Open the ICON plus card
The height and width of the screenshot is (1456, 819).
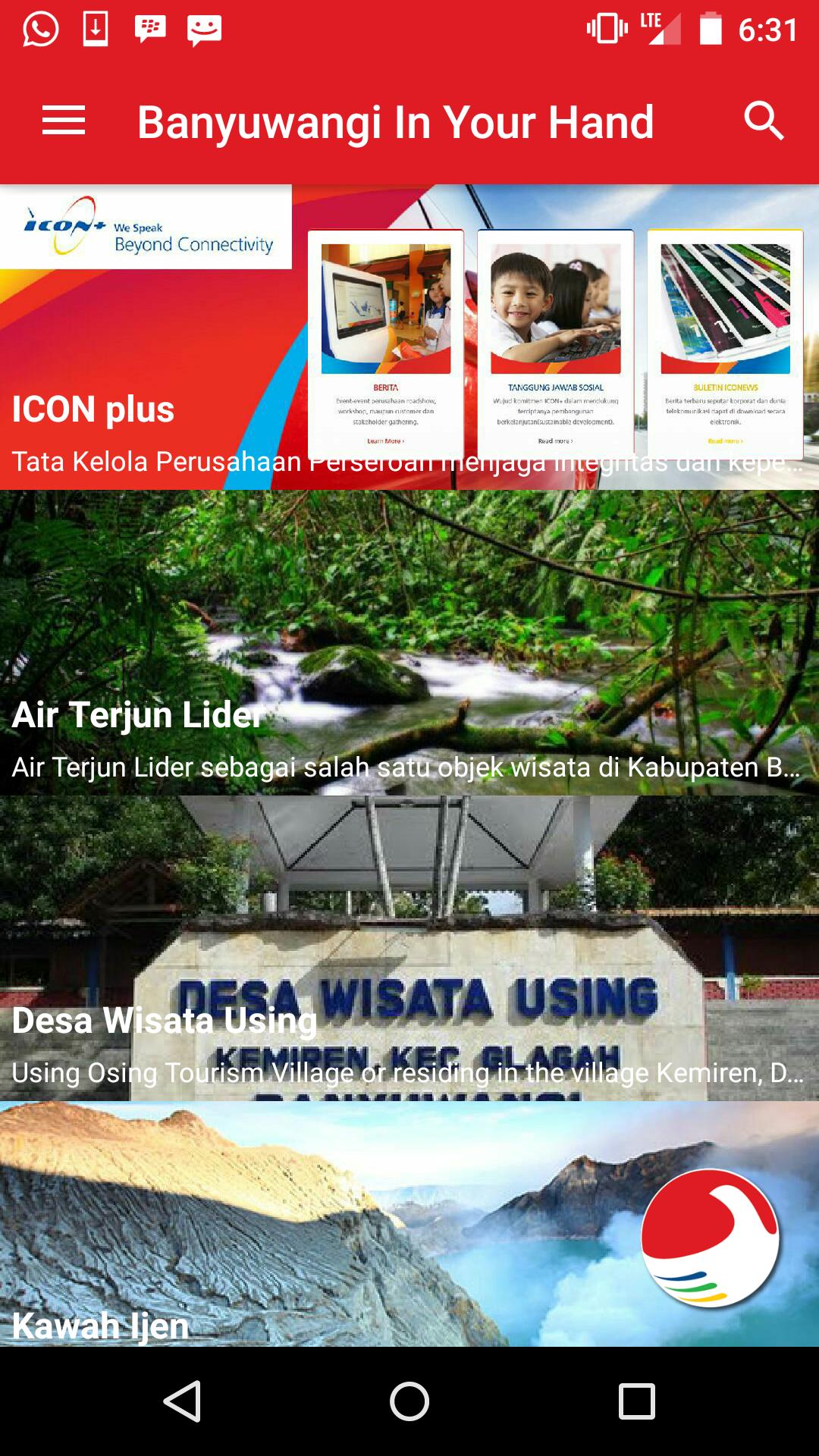pos(409,337)
